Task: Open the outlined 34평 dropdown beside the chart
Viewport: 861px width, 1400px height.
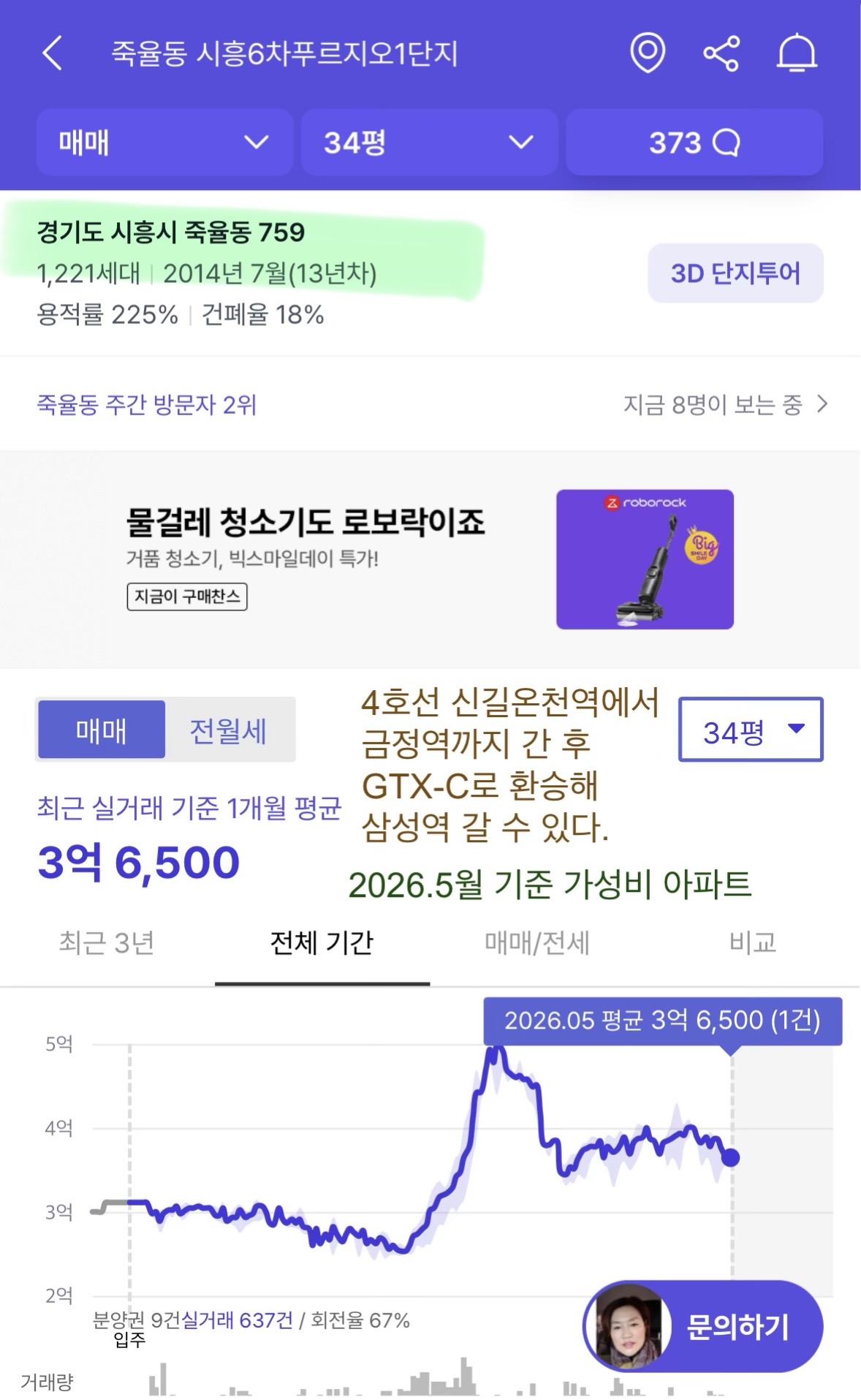Action: pos(751,730)
